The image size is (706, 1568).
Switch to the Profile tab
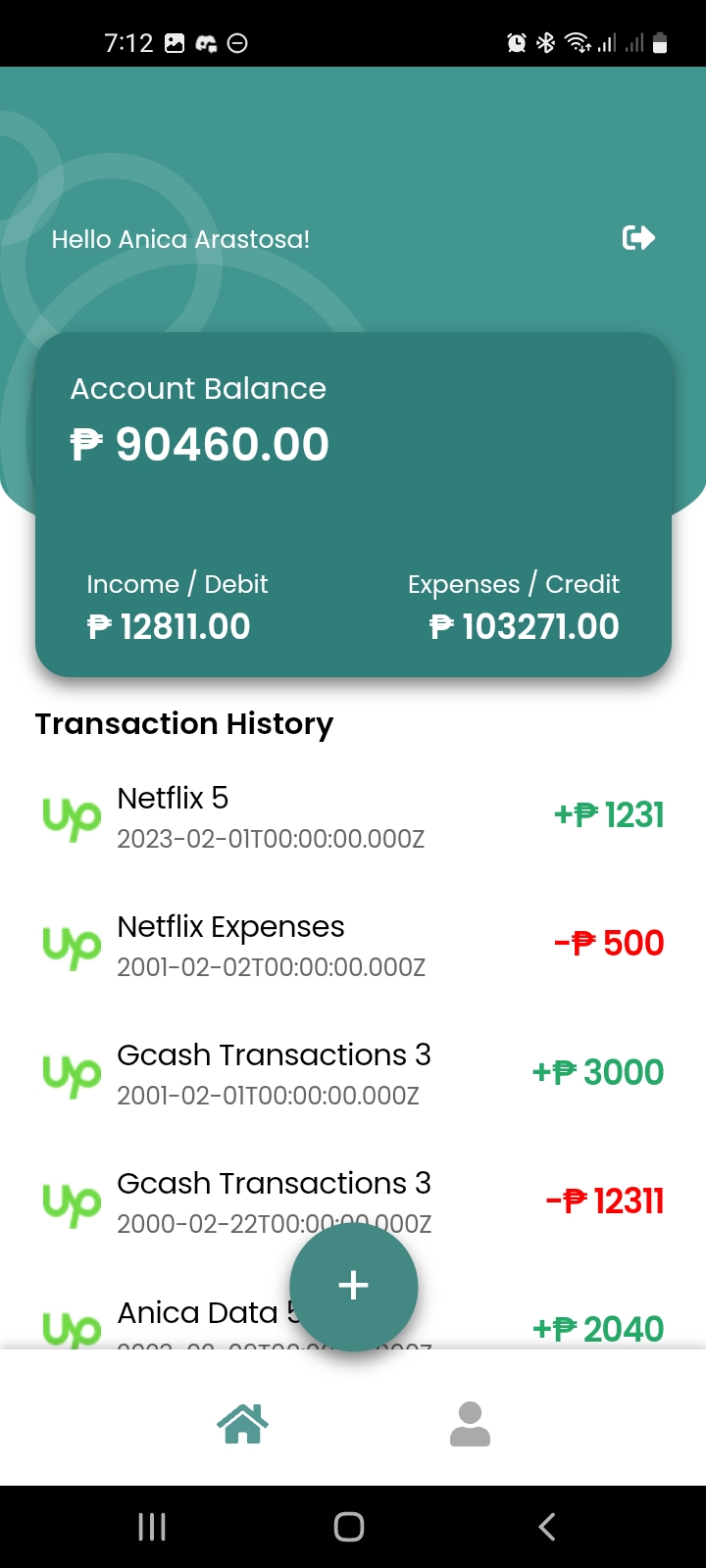(470, 1423)
